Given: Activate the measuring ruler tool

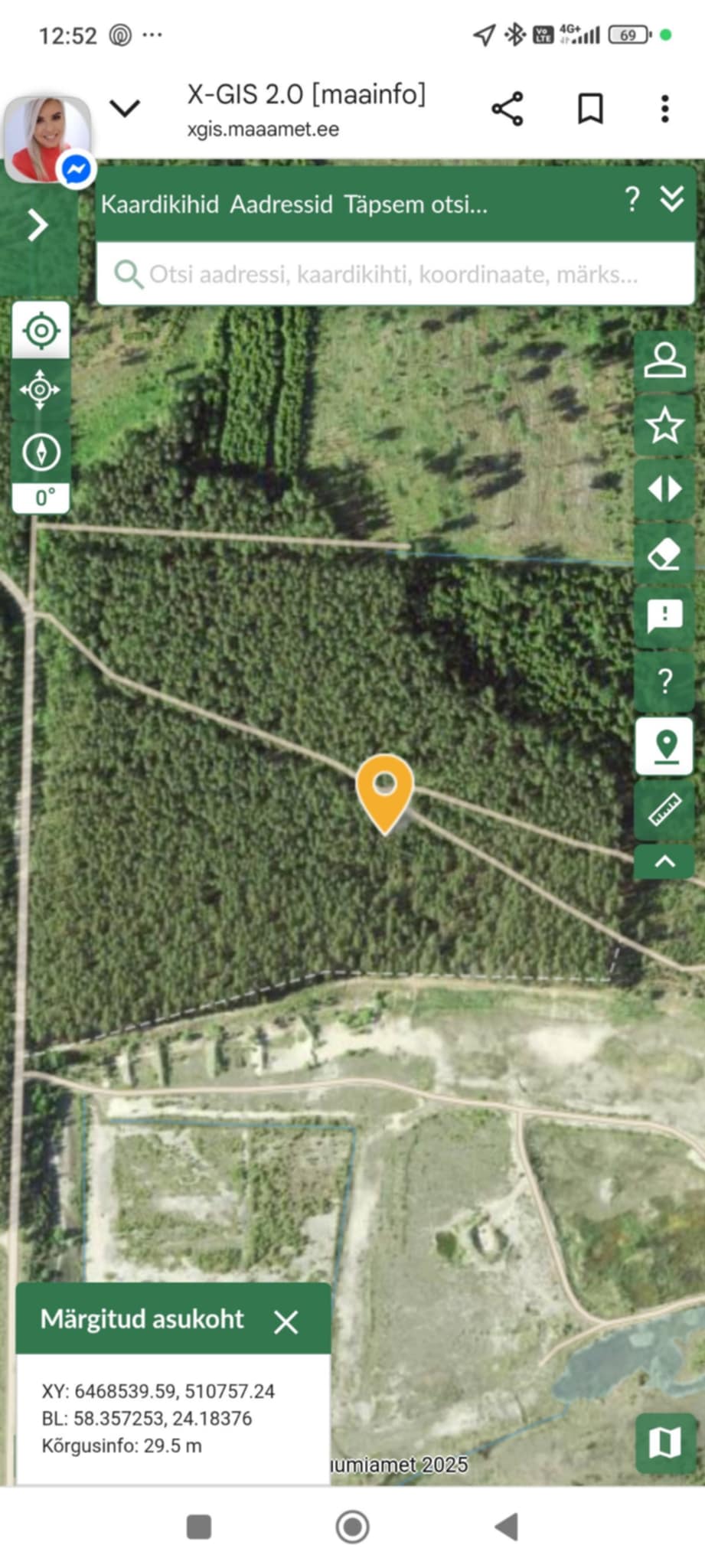Looking at the screenshot, I should point(664,809).
